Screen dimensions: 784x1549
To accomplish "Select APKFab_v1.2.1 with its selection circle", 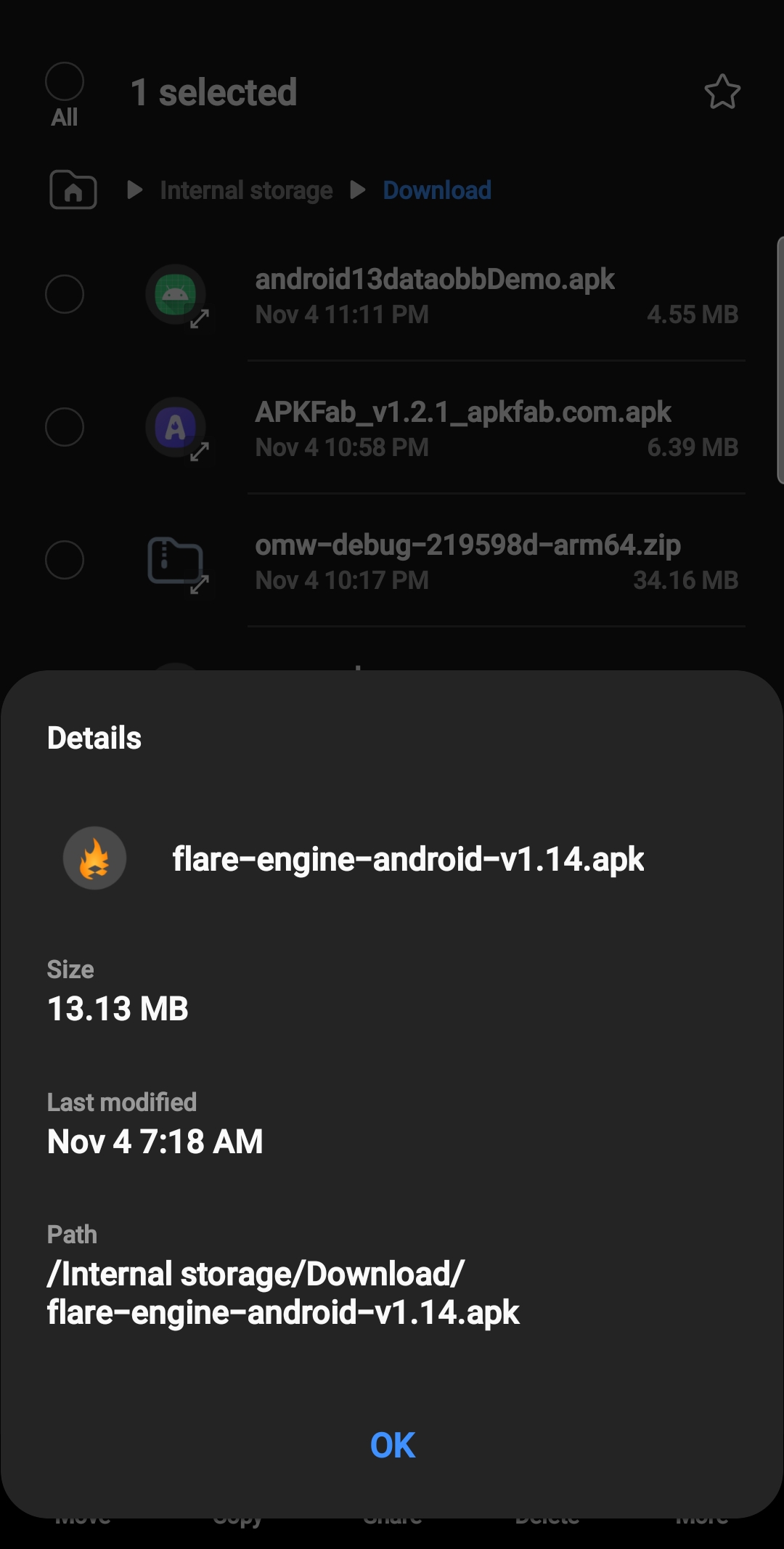I will tap(64, 427).
